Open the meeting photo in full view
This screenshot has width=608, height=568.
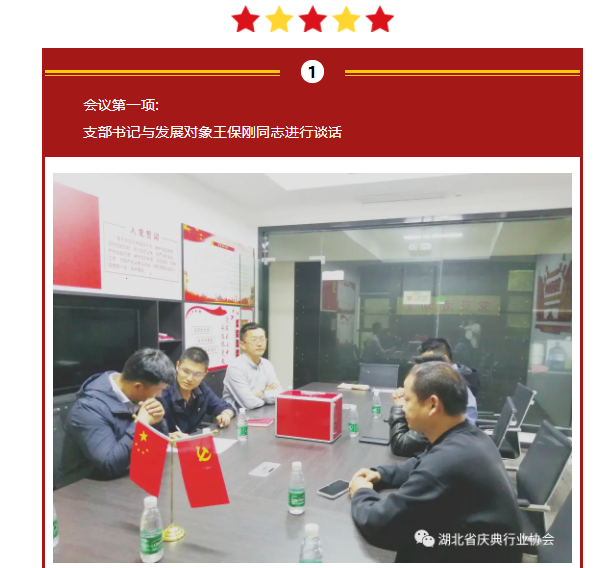[x=312, y=367]
